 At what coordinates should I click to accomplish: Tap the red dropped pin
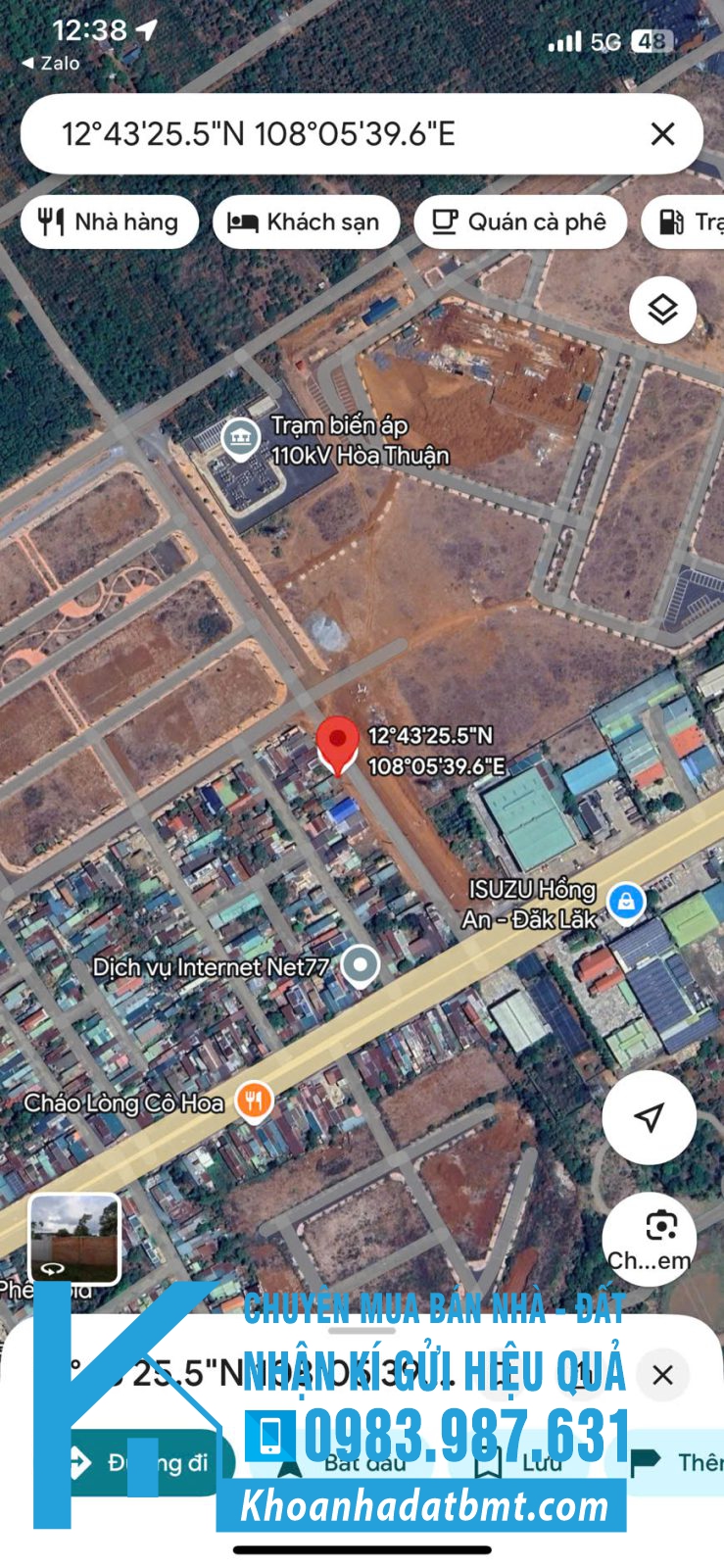(338, 743)
